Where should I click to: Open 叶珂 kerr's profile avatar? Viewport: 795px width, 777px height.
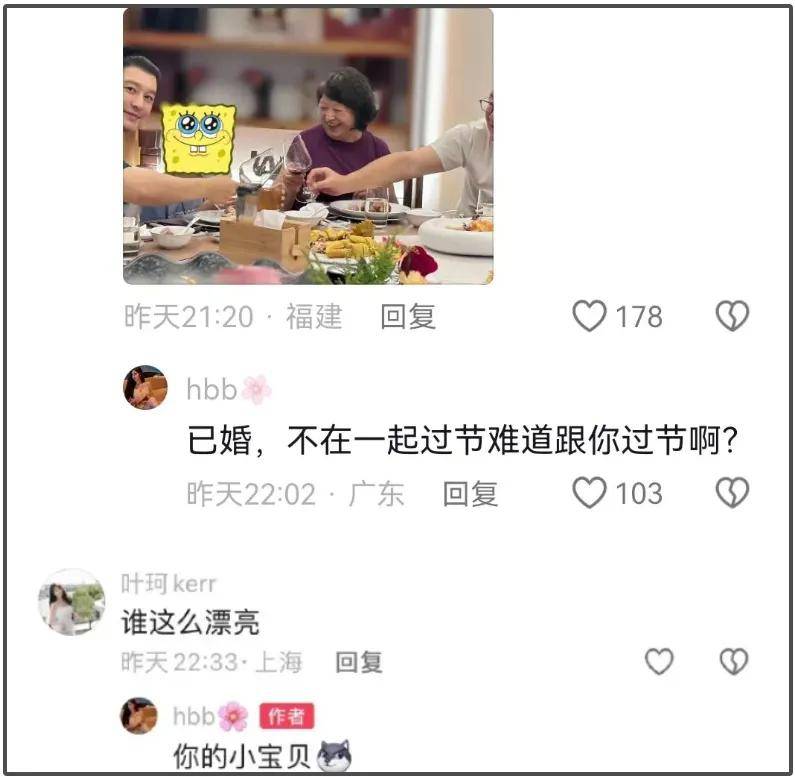(x=71, y=603)
